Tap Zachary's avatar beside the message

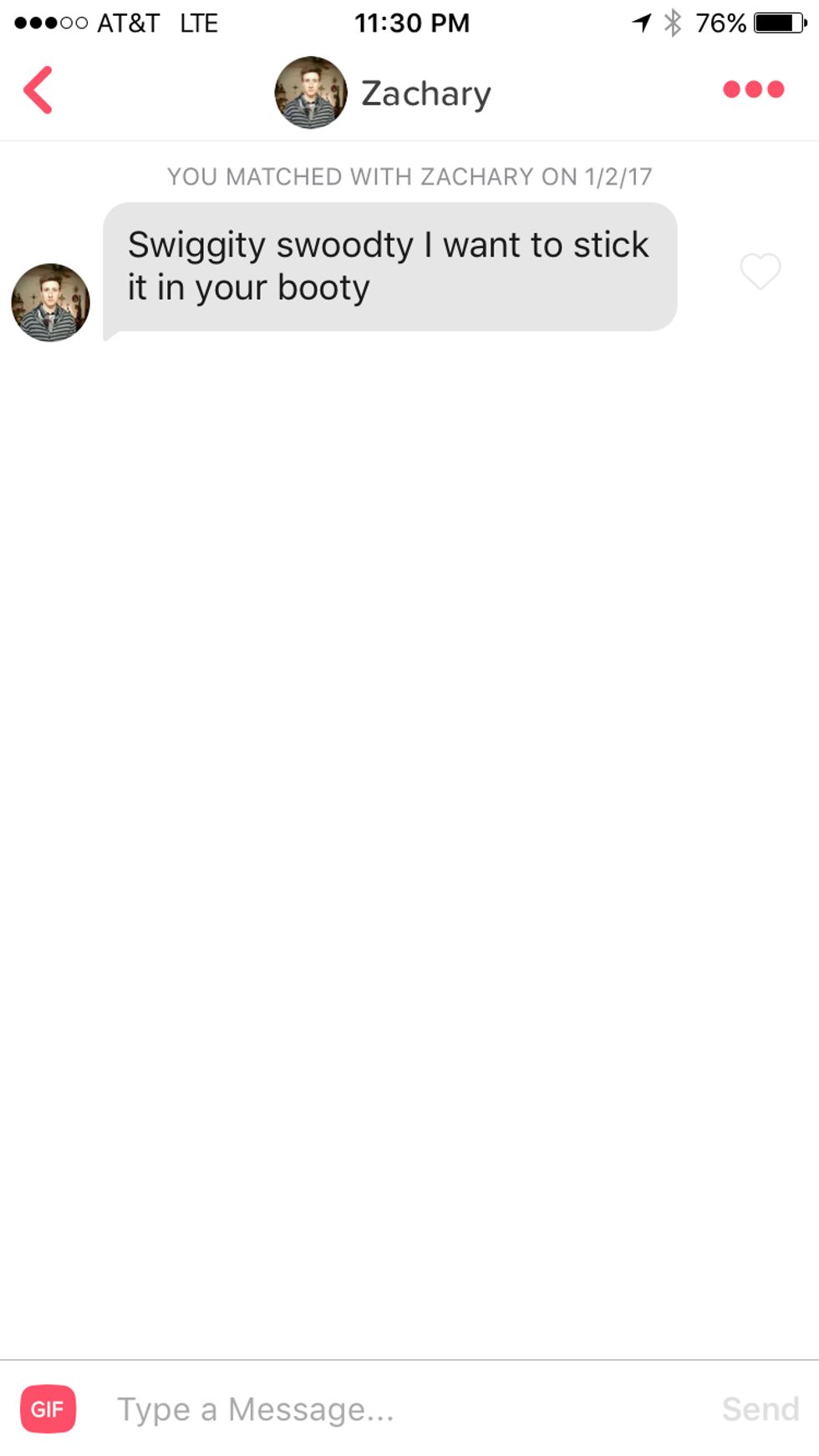click(x=50, y=302)
